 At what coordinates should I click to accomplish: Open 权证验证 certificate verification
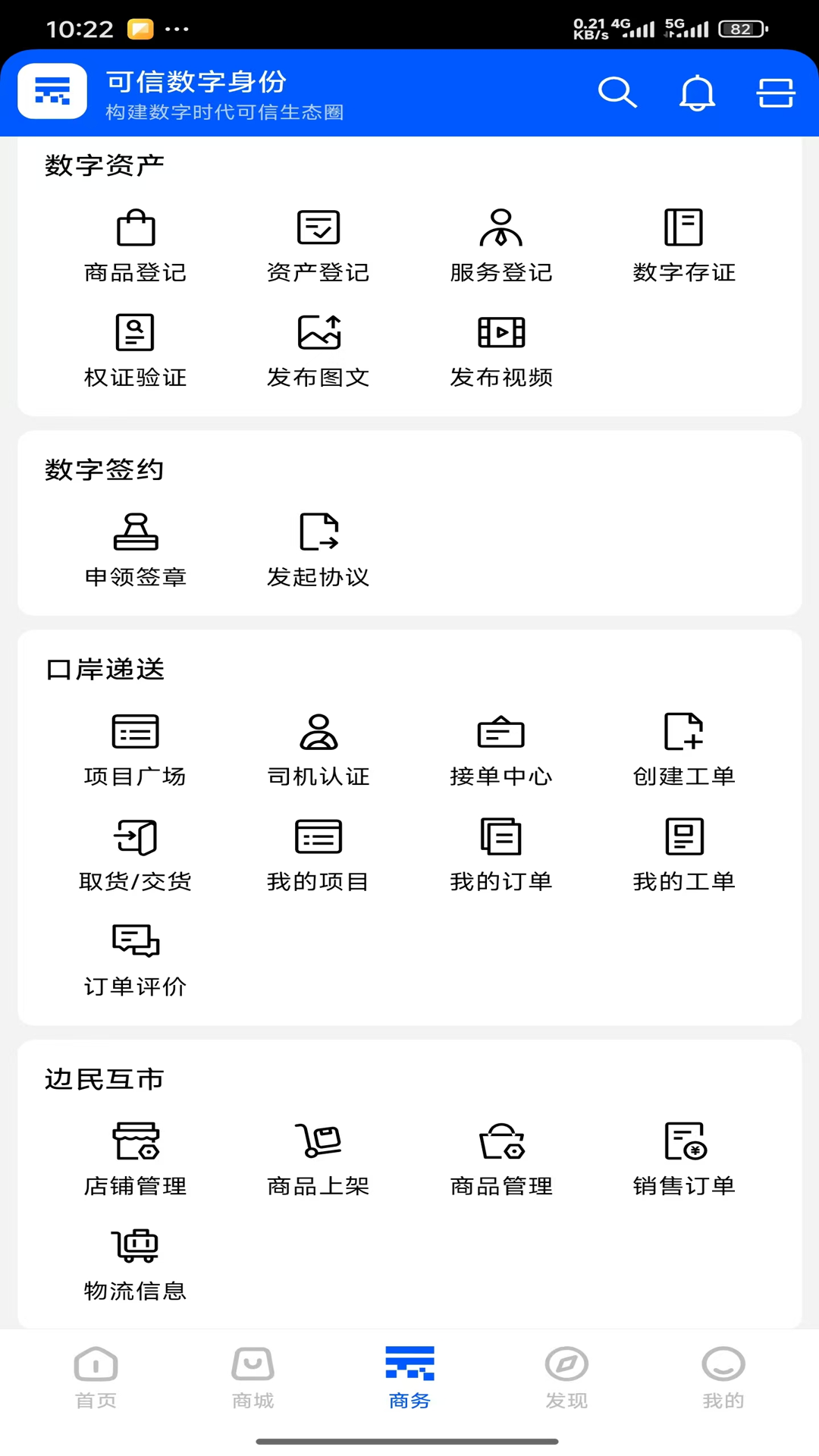[x=135, y=349]
